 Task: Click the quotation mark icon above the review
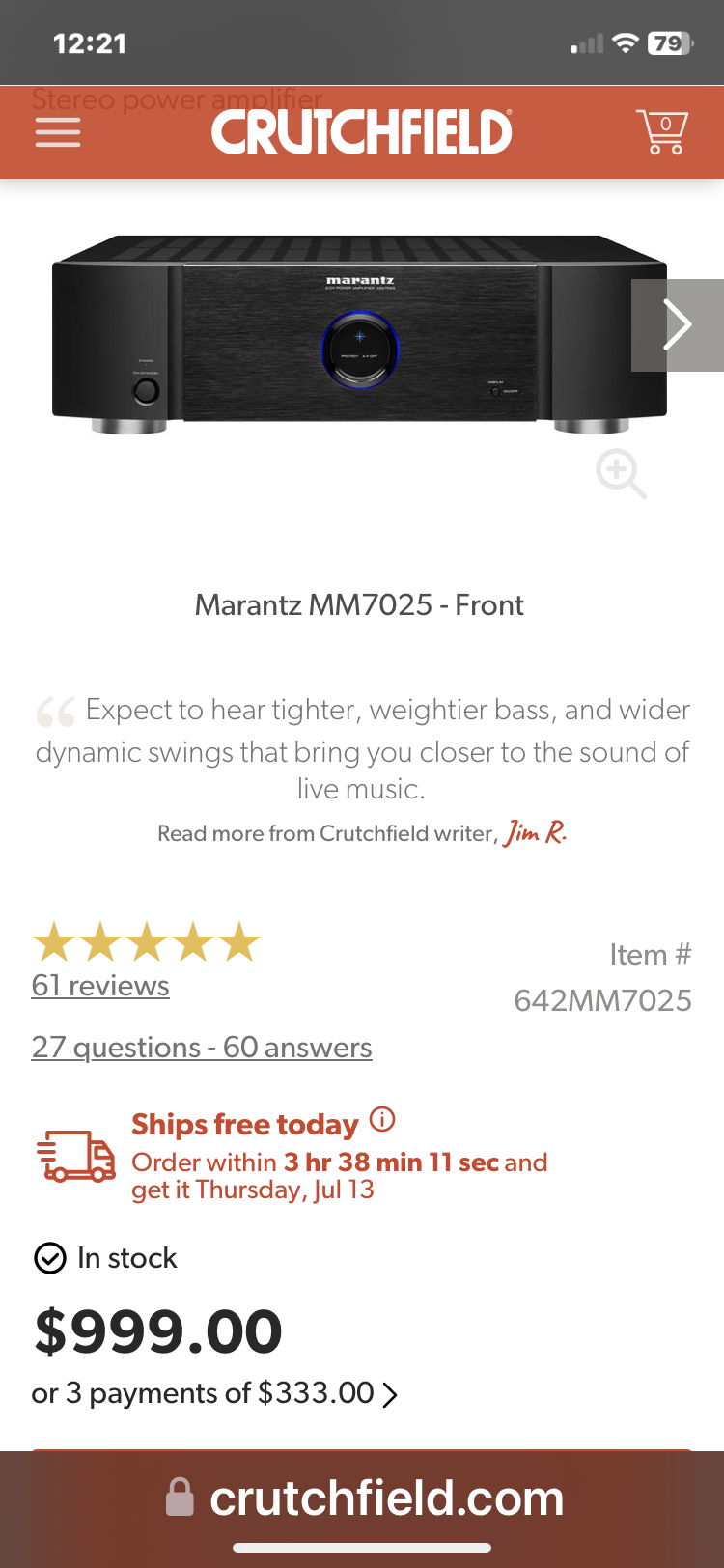(x=53, y=713)
